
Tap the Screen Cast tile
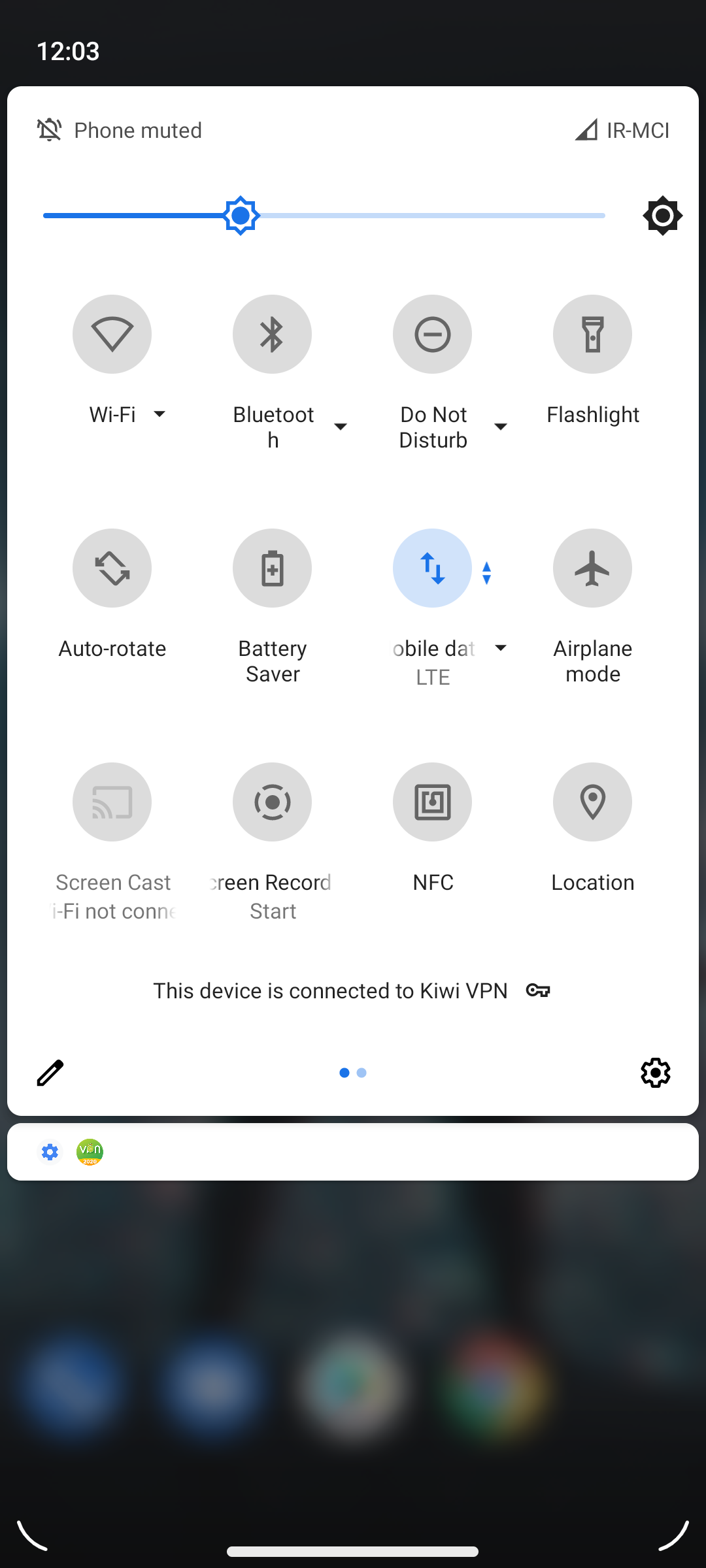[112, 802]
